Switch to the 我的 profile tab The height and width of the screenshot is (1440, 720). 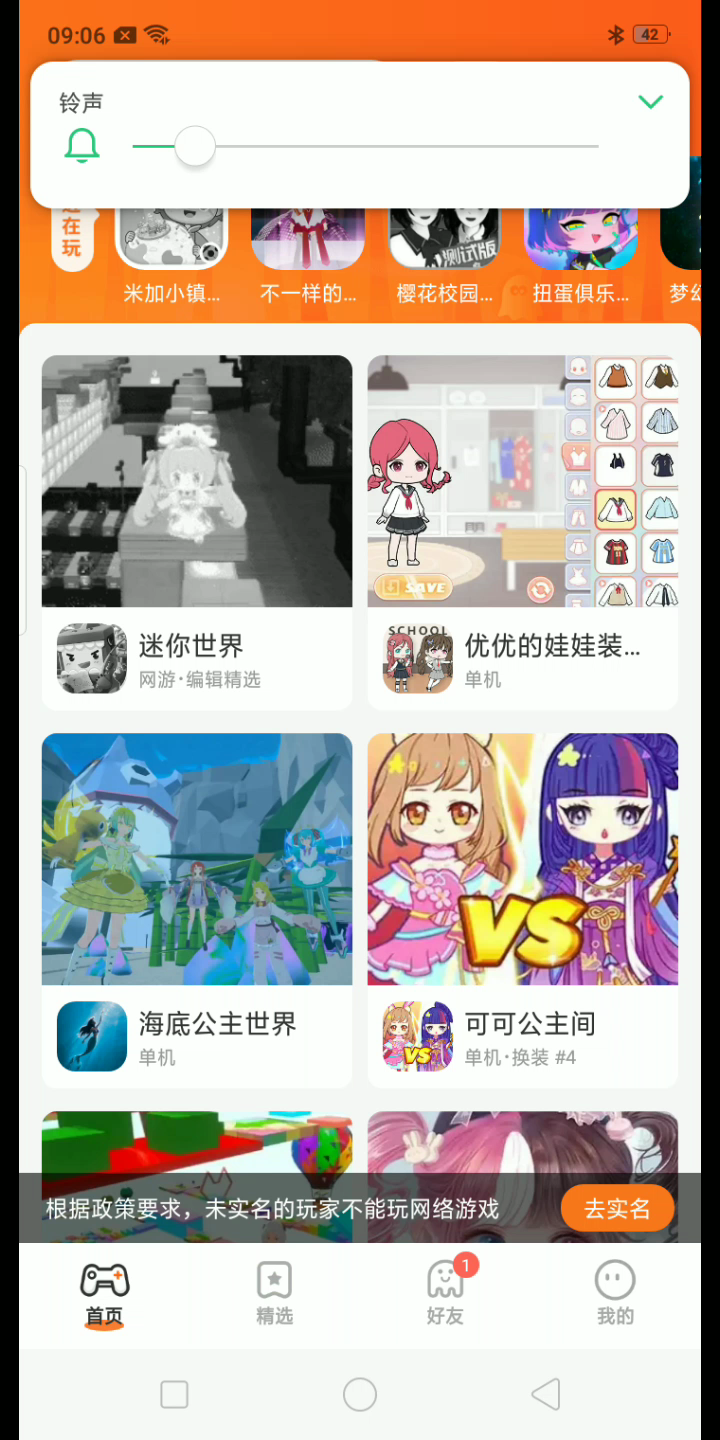coord(615,1294)
